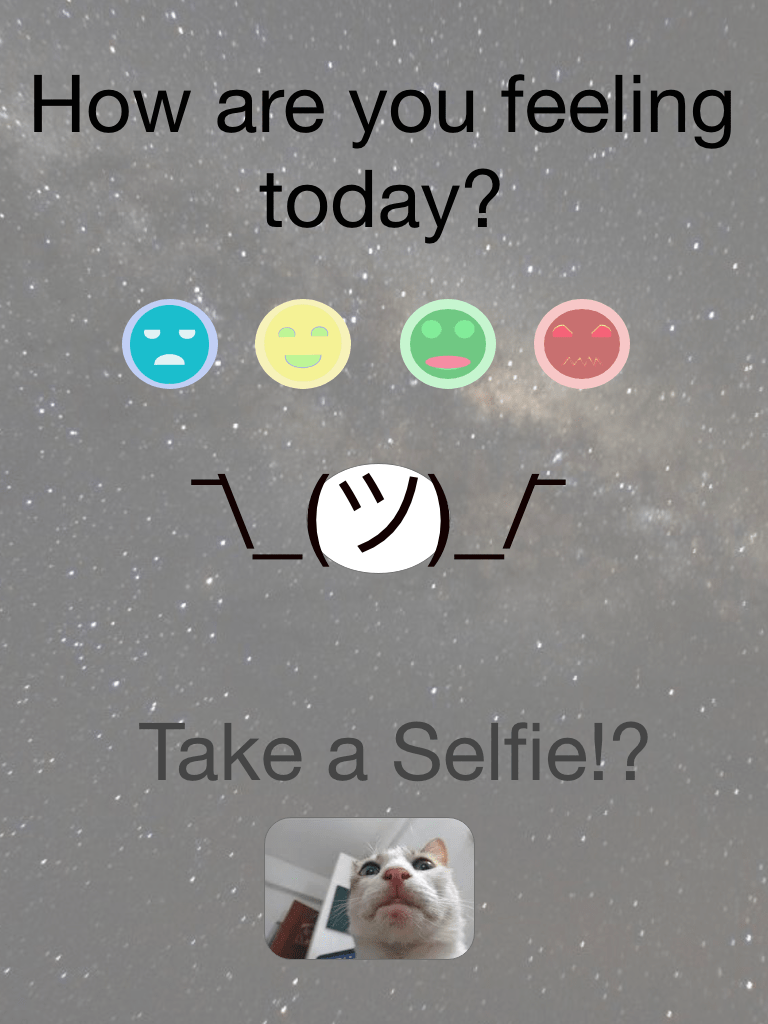Choose the yellow happy face mood
Screen dimensions: 768x1024
(x=303, y=344)
